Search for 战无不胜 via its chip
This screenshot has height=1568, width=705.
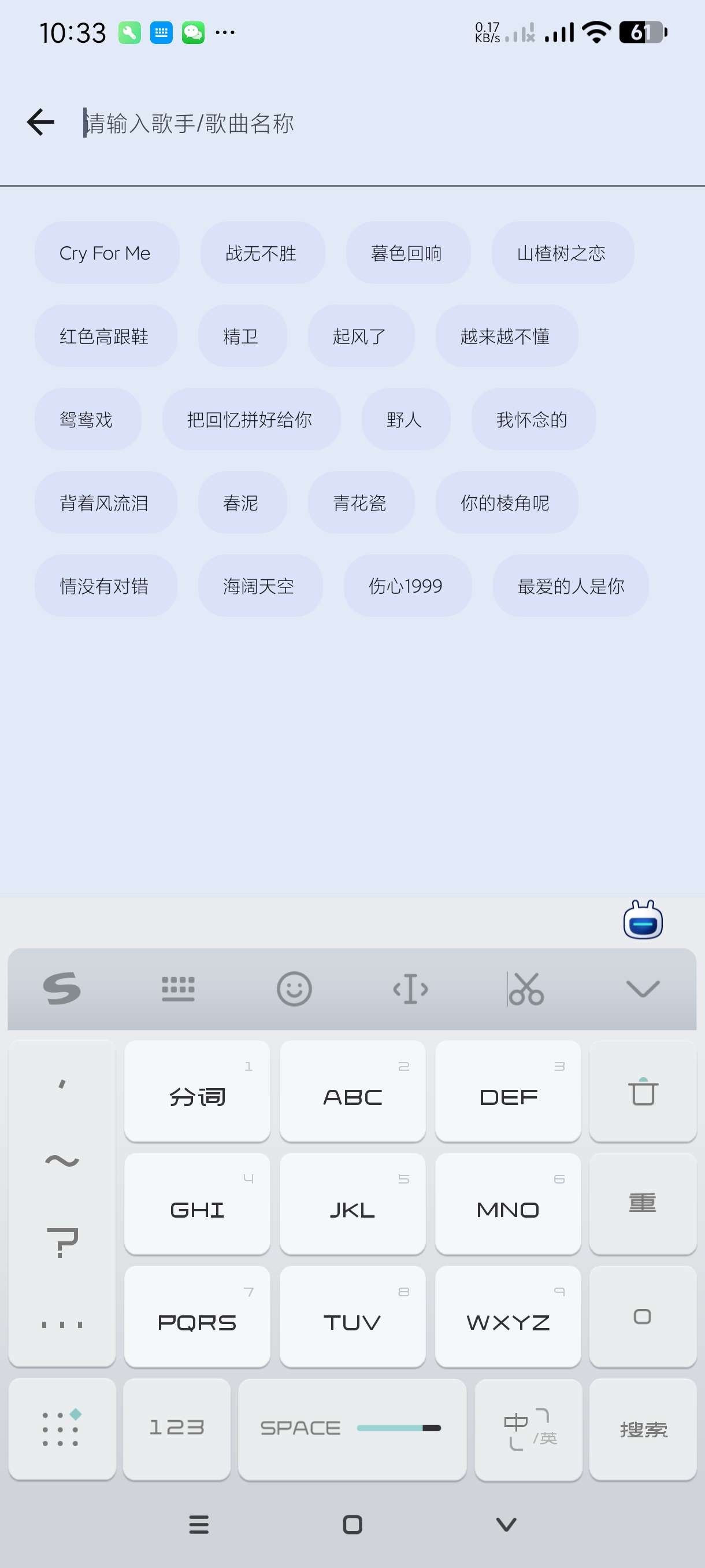coord(262,253)
